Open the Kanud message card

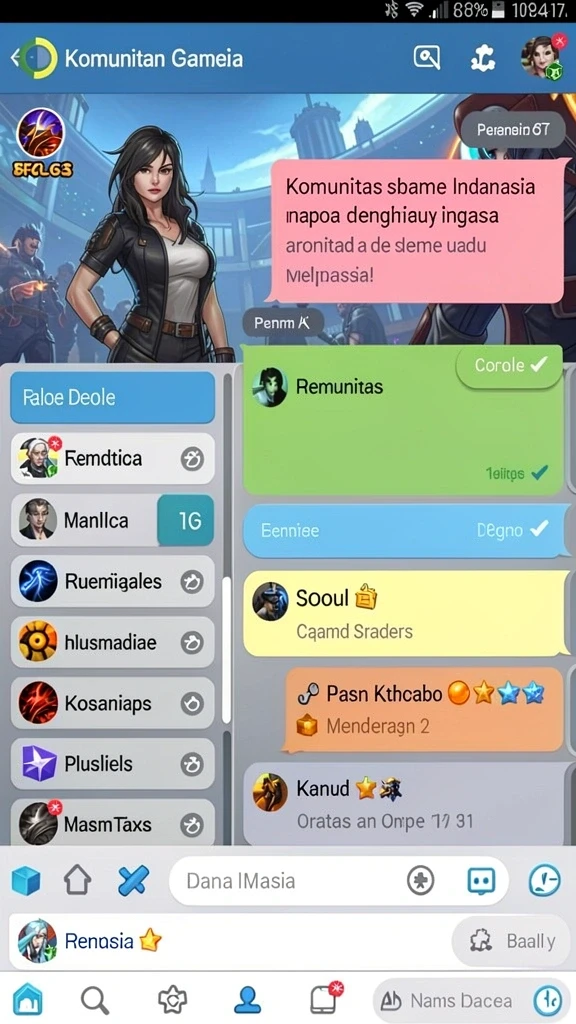pos(405,803)
